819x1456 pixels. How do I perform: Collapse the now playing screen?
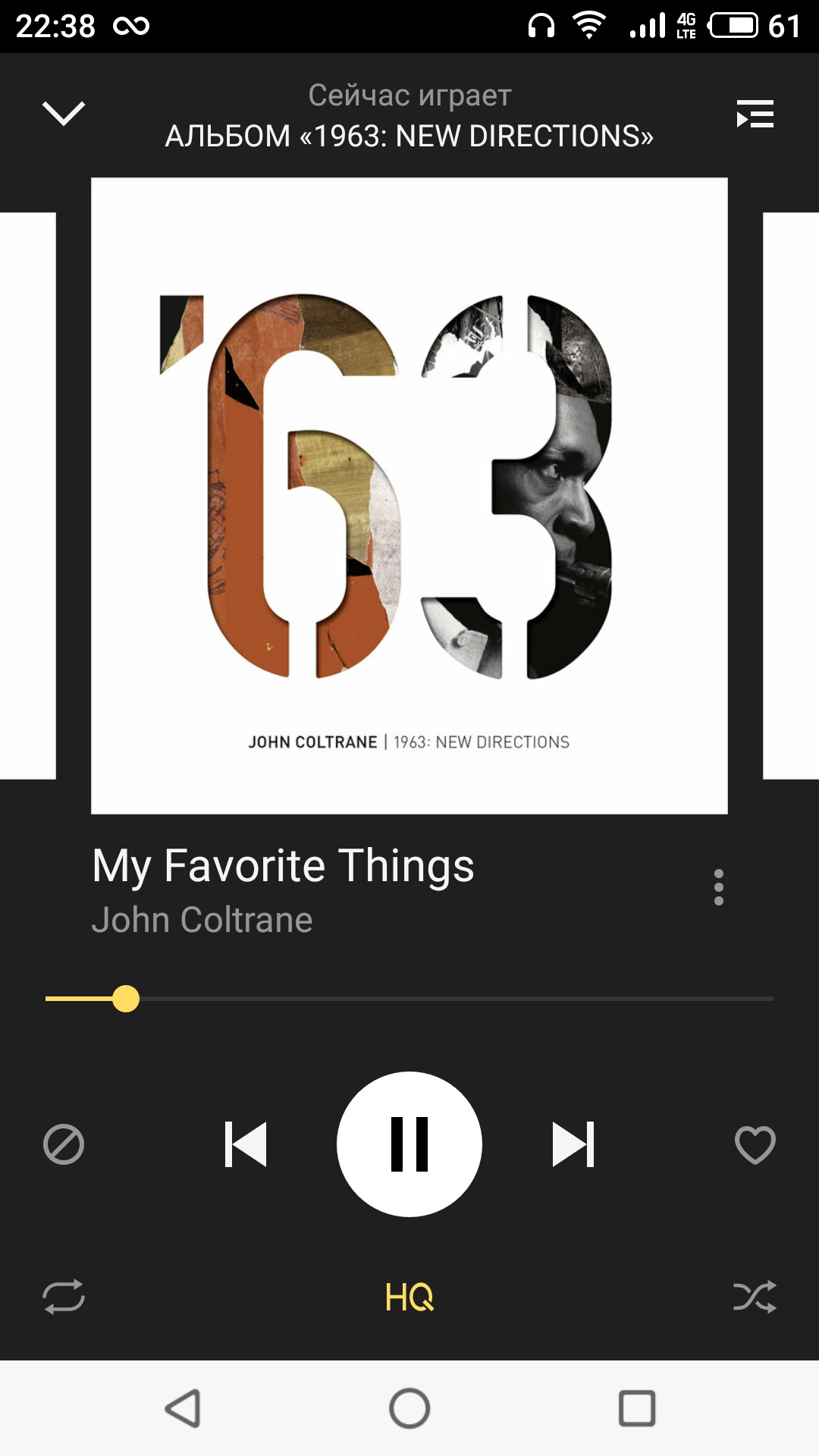coord(64,114)
